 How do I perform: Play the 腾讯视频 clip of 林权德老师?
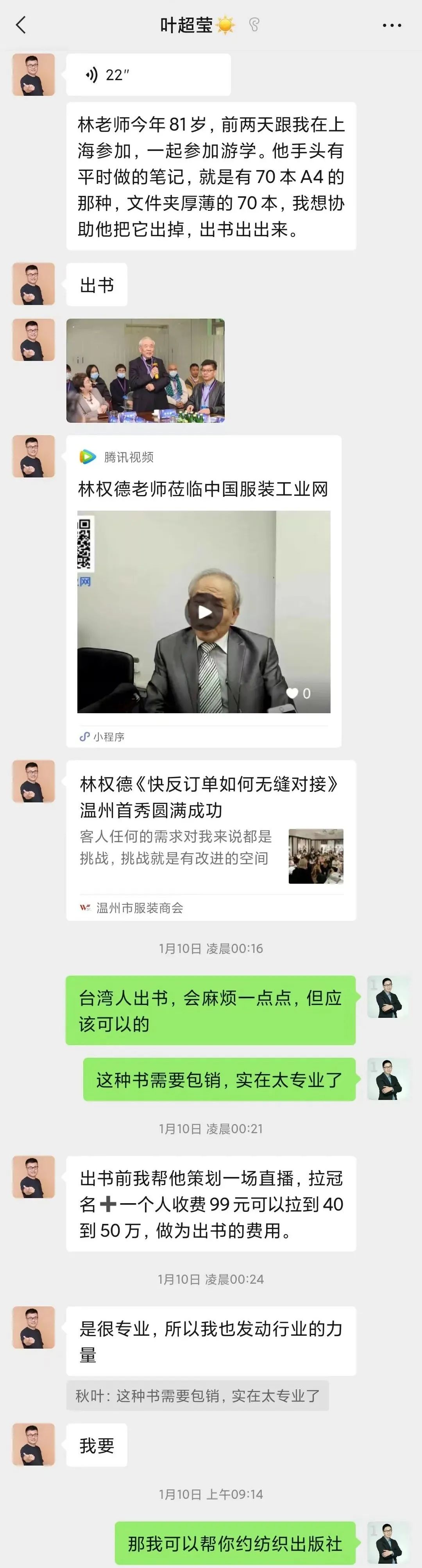pos(204,612)
